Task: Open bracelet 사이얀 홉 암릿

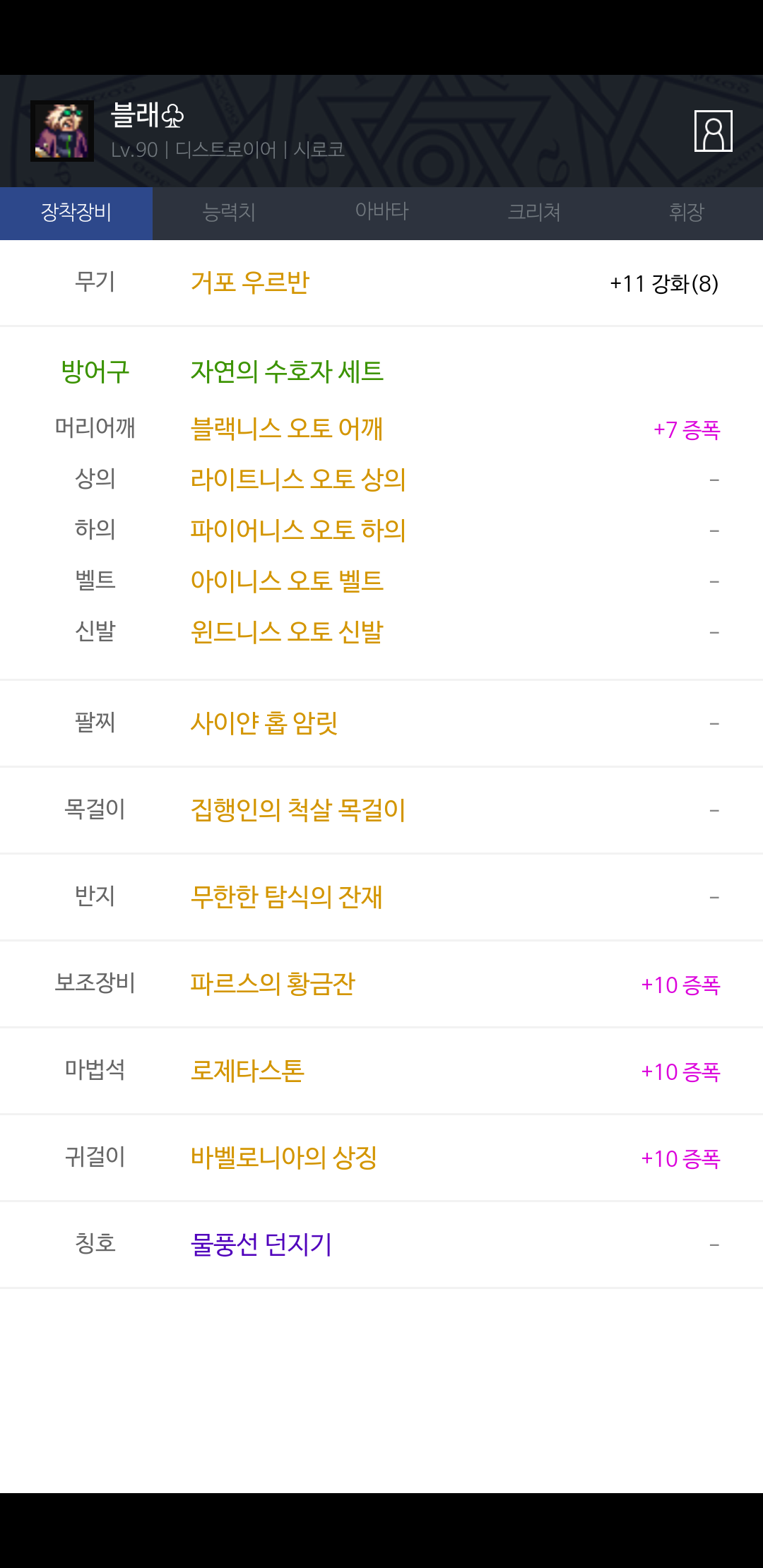Action: point(264,723)
